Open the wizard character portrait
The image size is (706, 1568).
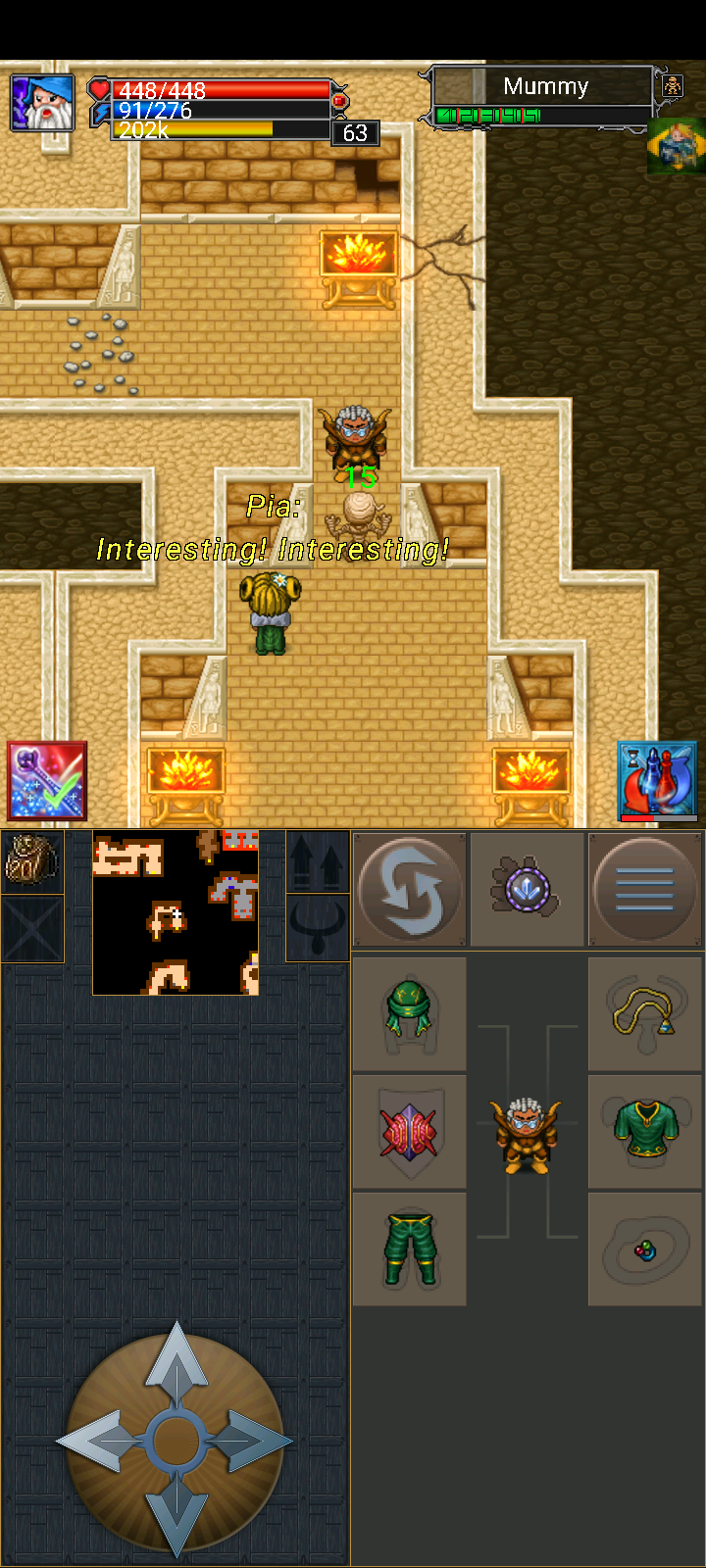[42, 103]
